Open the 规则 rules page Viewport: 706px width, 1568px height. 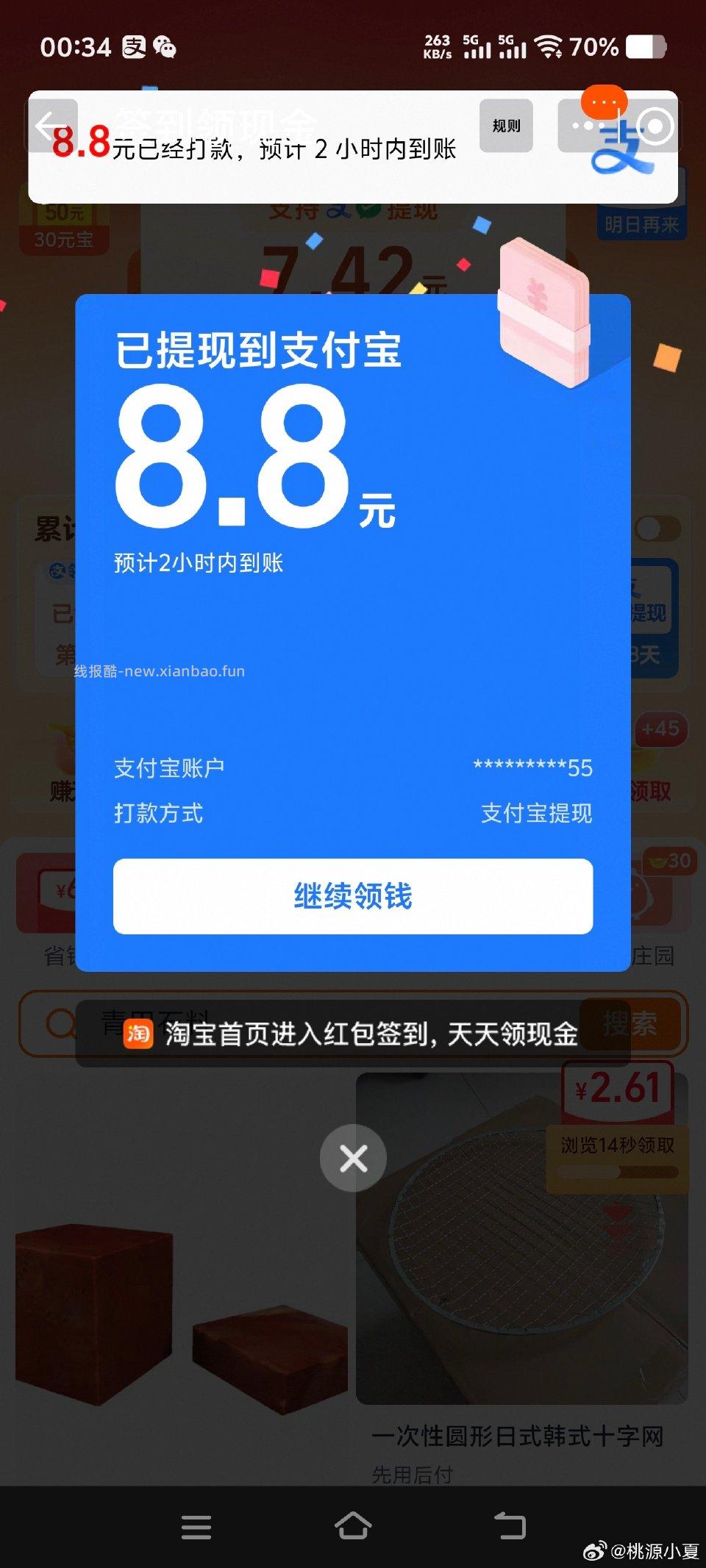pyautogui.click(x=505, y=125)
